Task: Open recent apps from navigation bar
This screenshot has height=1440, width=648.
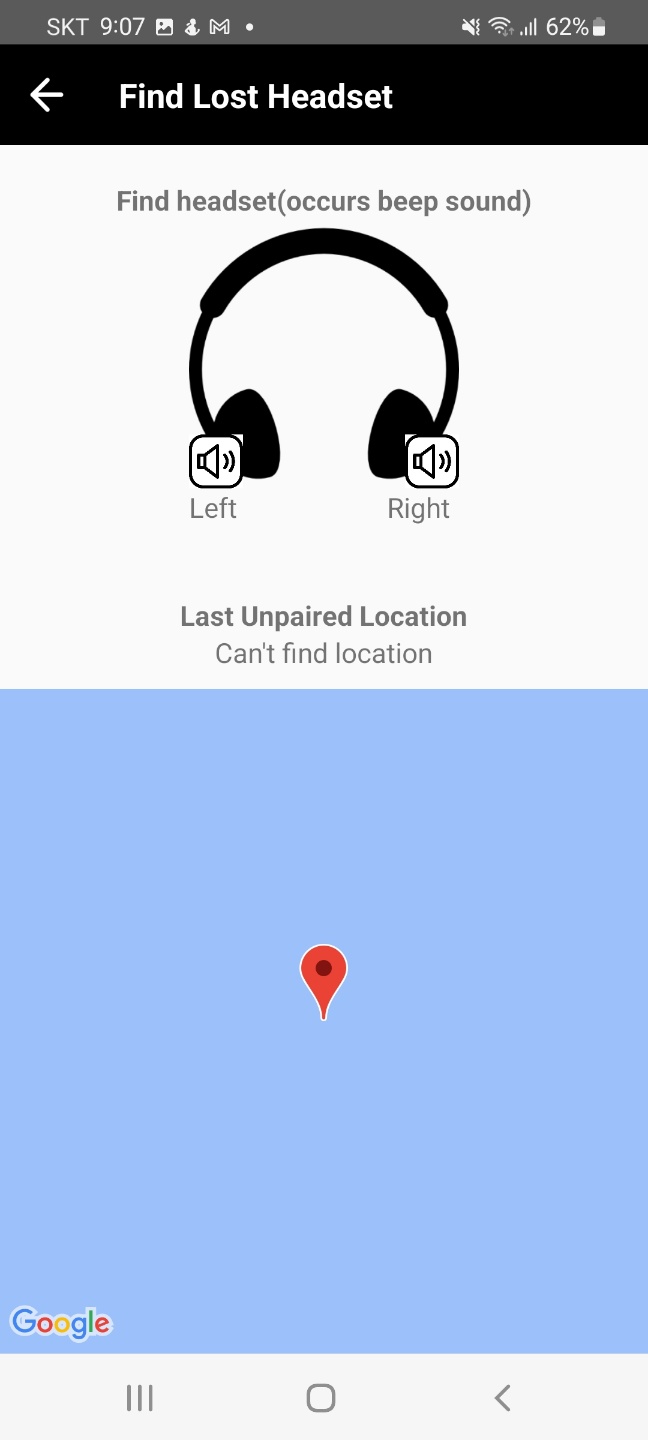Action: click(x=140, y=1398)
